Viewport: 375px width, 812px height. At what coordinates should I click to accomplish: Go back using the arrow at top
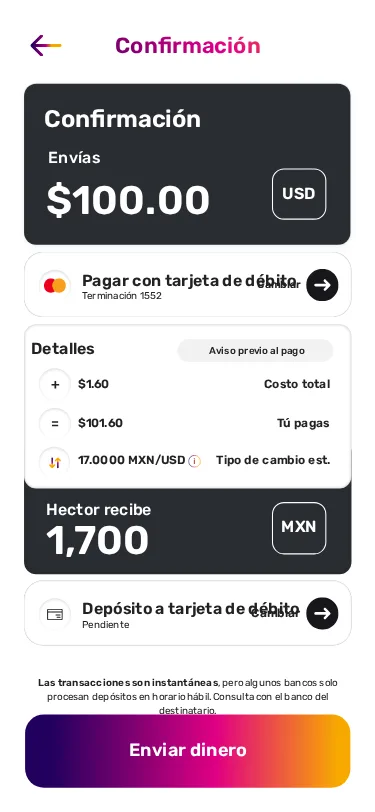46,46
